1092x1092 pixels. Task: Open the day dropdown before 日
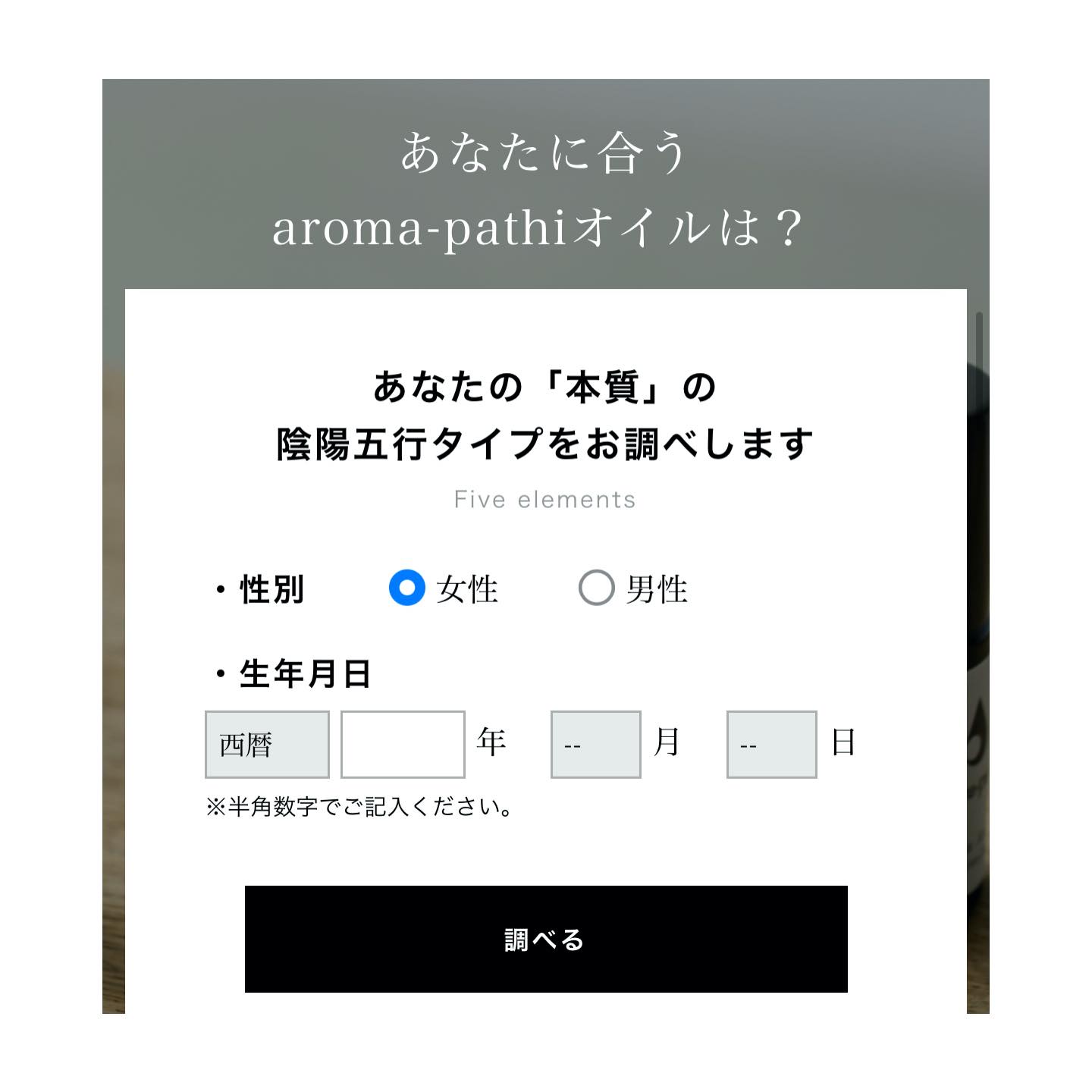[x=771, y=745]
